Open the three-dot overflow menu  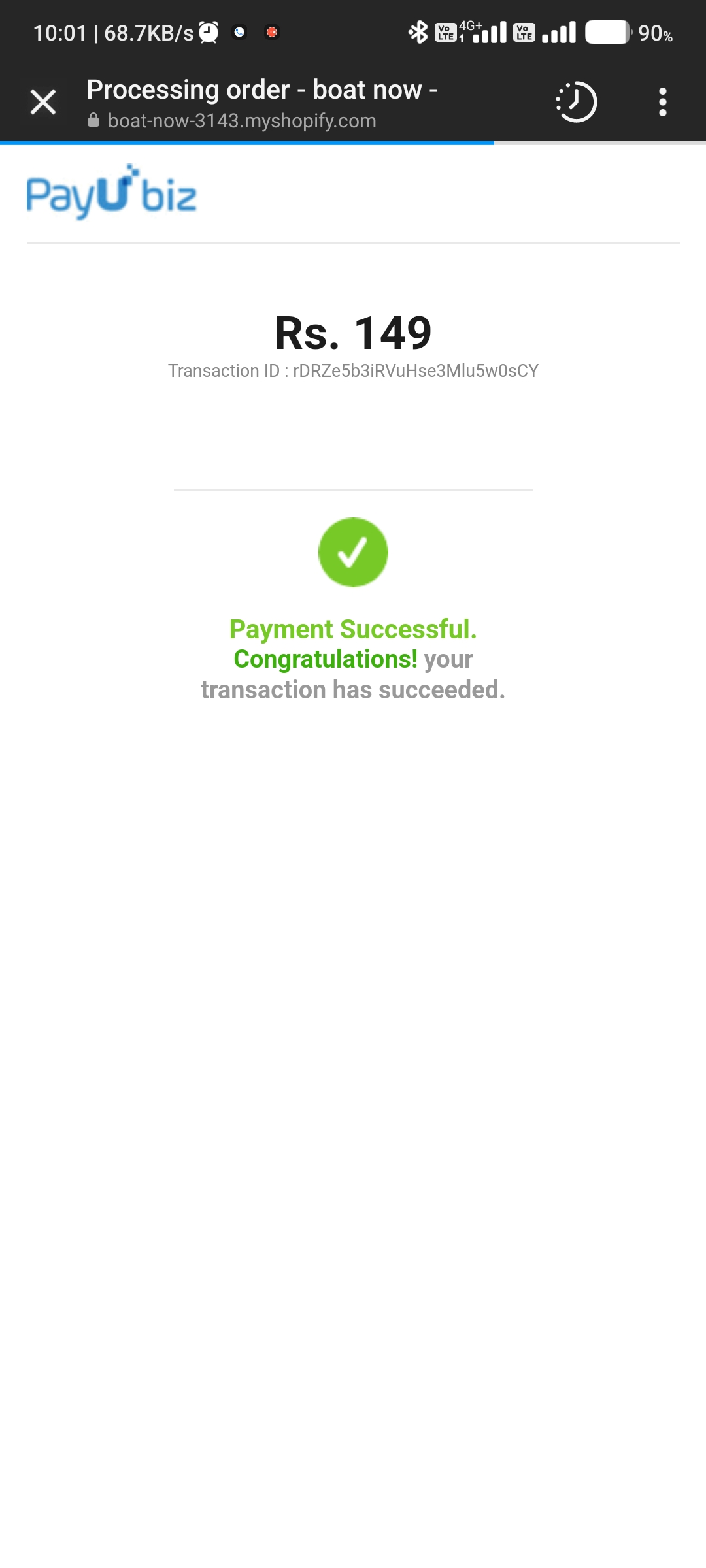[662, 103]
